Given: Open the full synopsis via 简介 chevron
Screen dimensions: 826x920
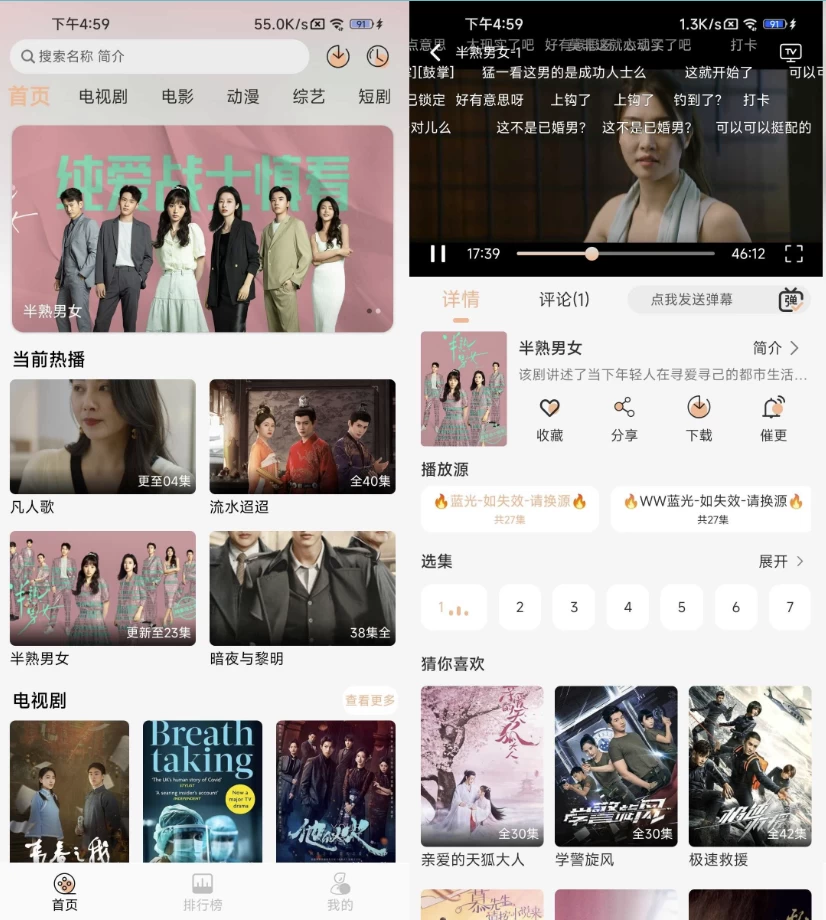Looking at the screenshot, I should (777, 348).
